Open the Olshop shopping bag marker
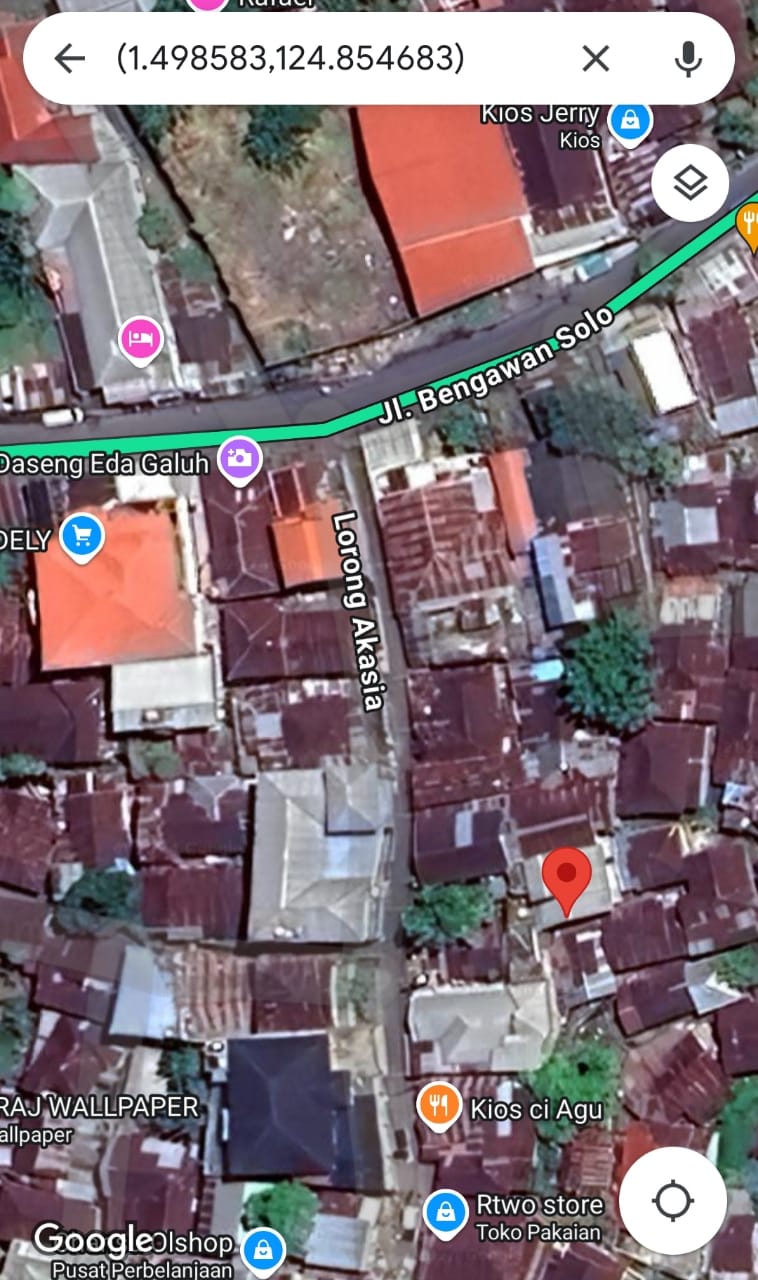 pyautogui.click(x=265, y=1250)
